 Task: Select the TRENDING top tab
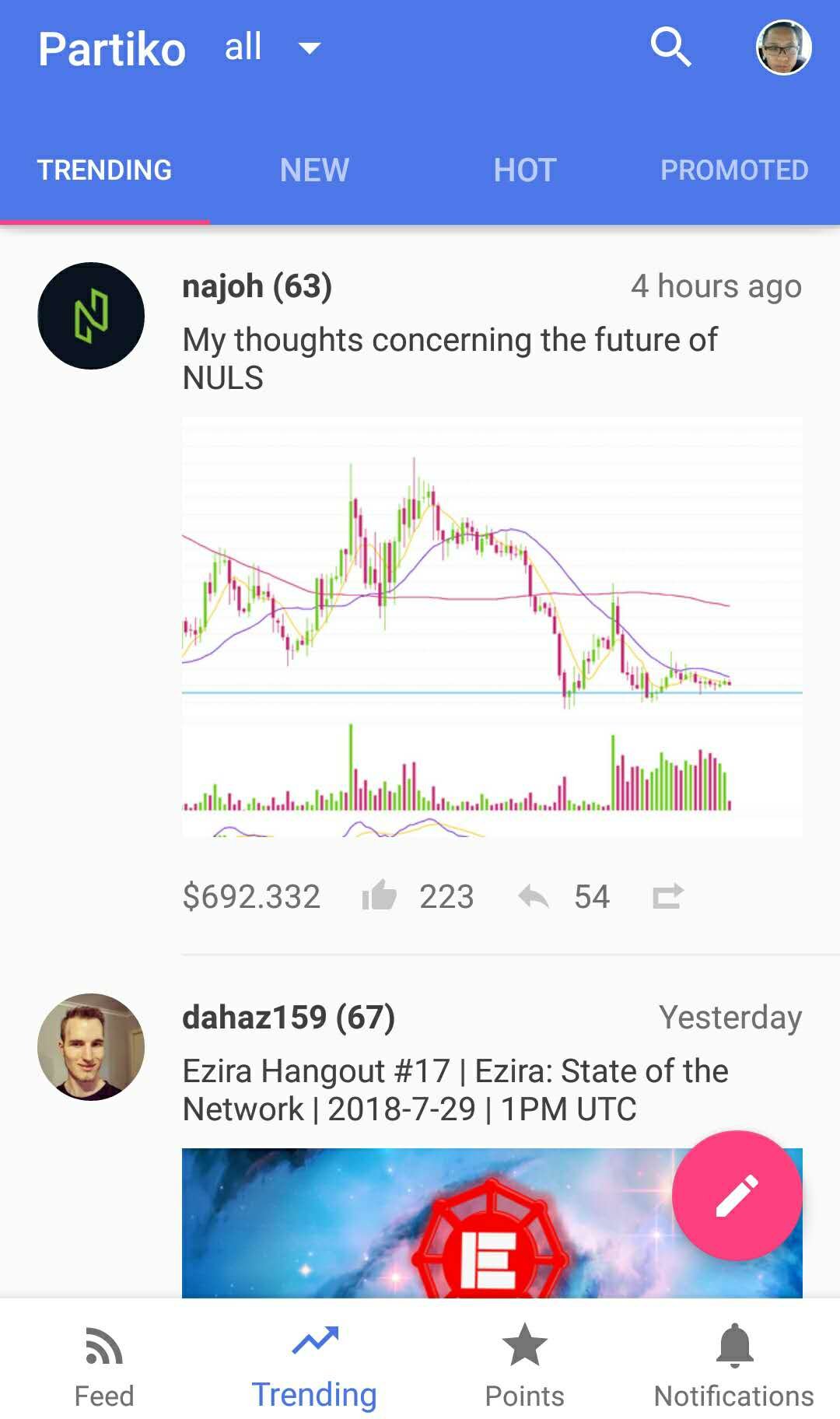tap(105, 170)
